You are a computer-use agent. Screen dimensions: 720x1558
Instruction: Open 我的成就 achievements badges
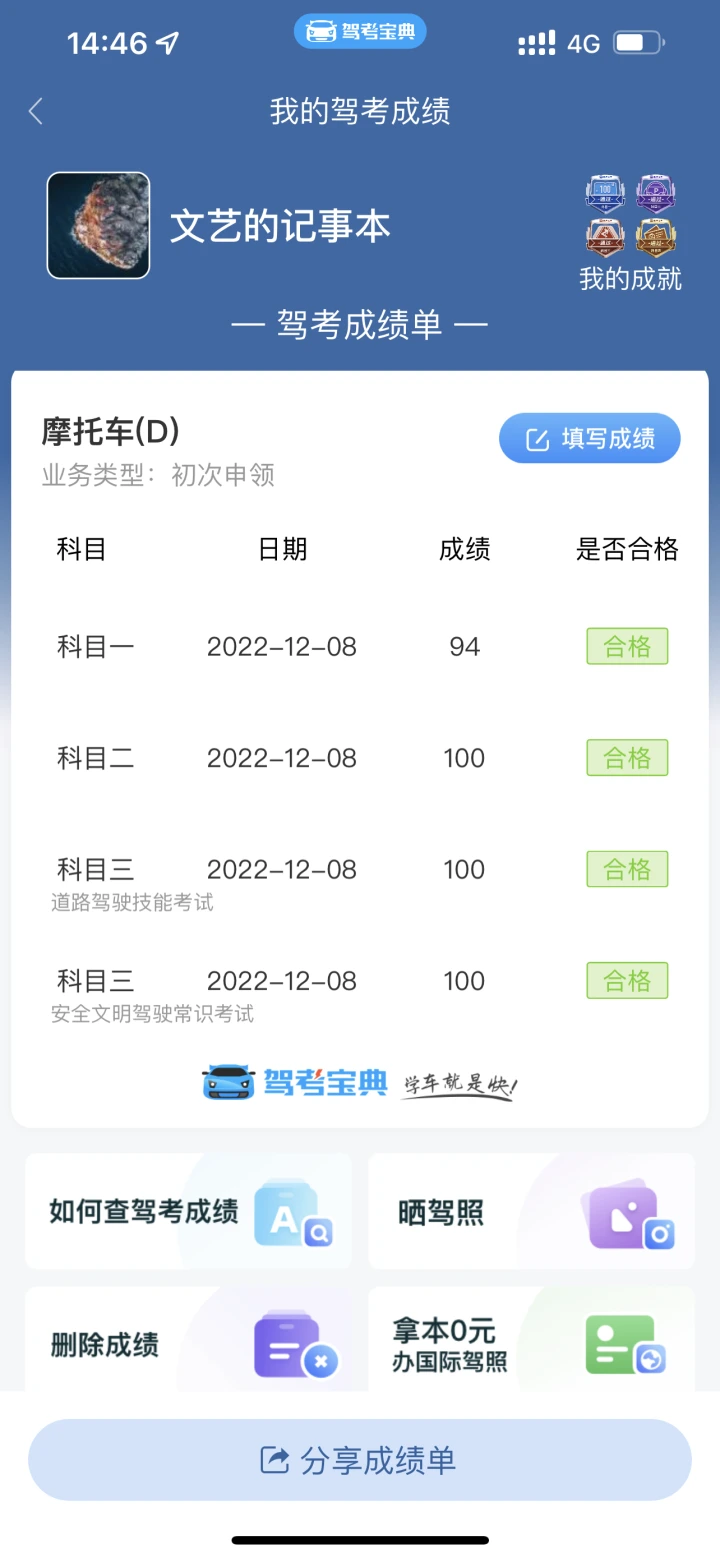(631, 233)
